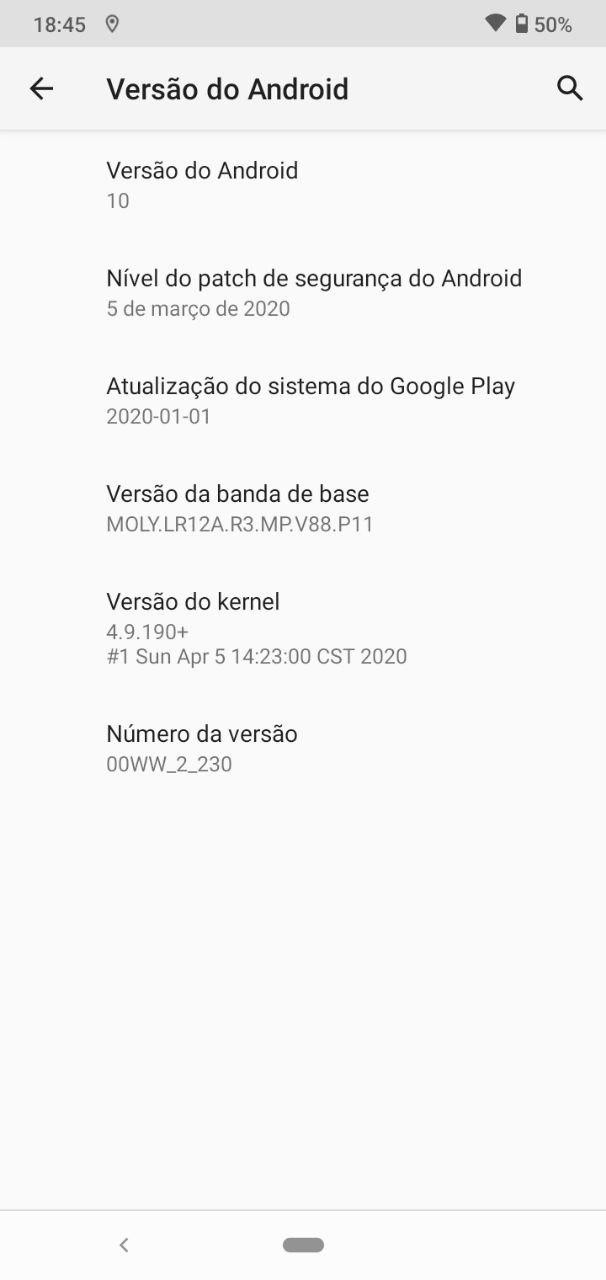This screenshot has height=1280, width=606.
Task: Tap the Versão do Android row showing 10
Action: tap(303, 185)
